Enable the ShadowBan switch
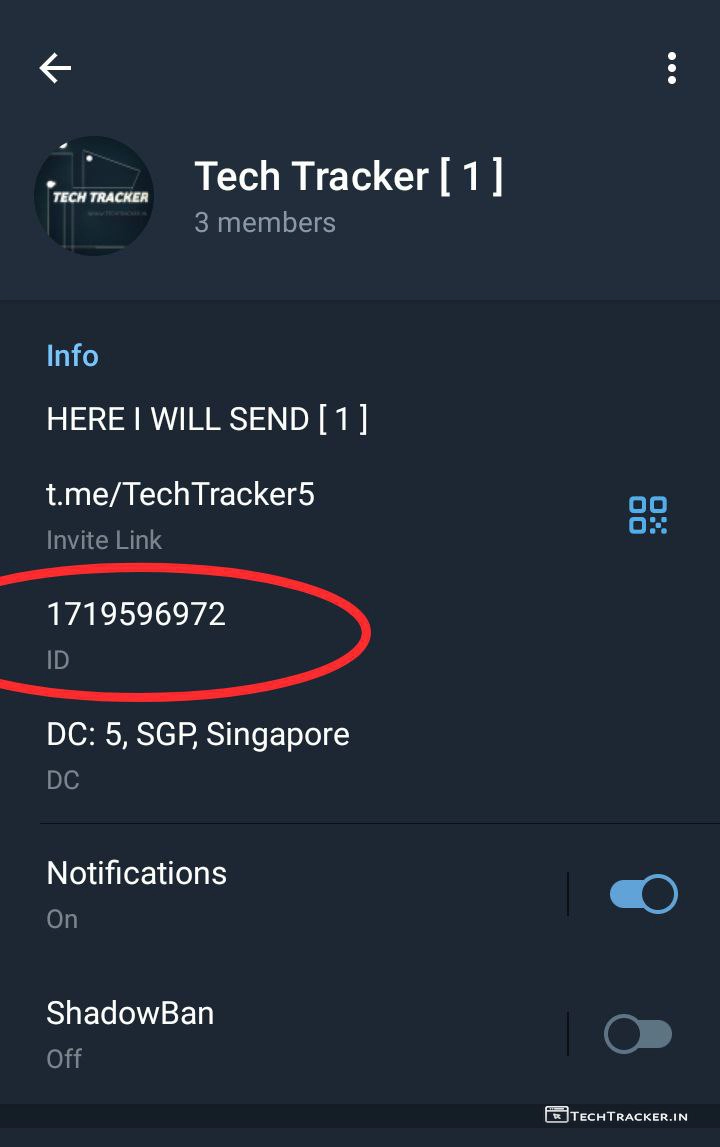This screenshot has height=1147, width=720. (638, 1034)
